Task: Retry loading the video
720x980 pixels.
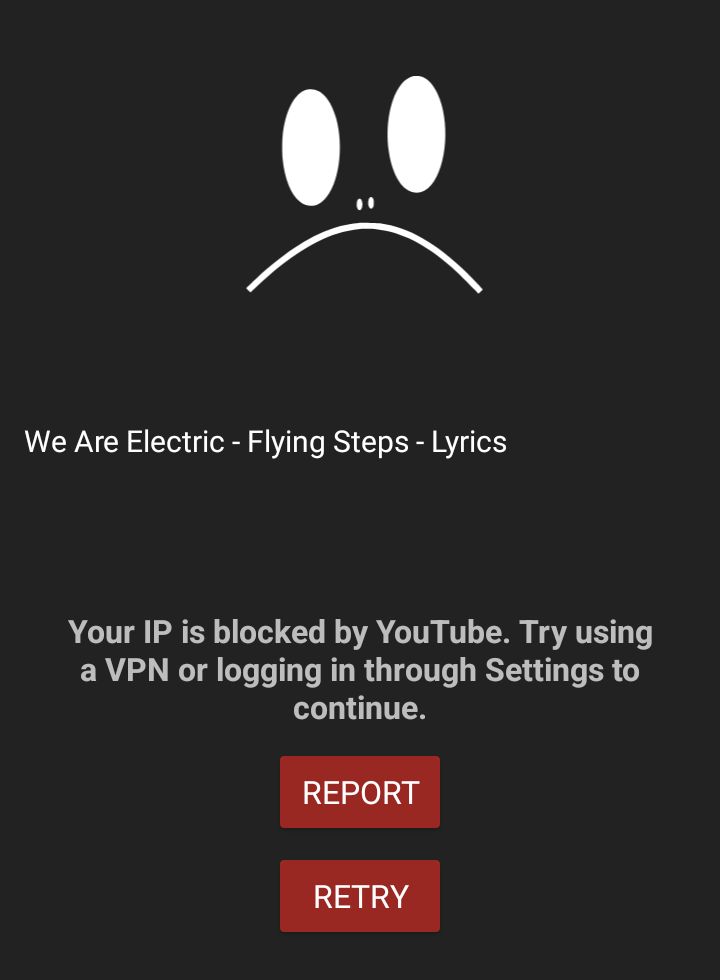Action: pos(360,896)
